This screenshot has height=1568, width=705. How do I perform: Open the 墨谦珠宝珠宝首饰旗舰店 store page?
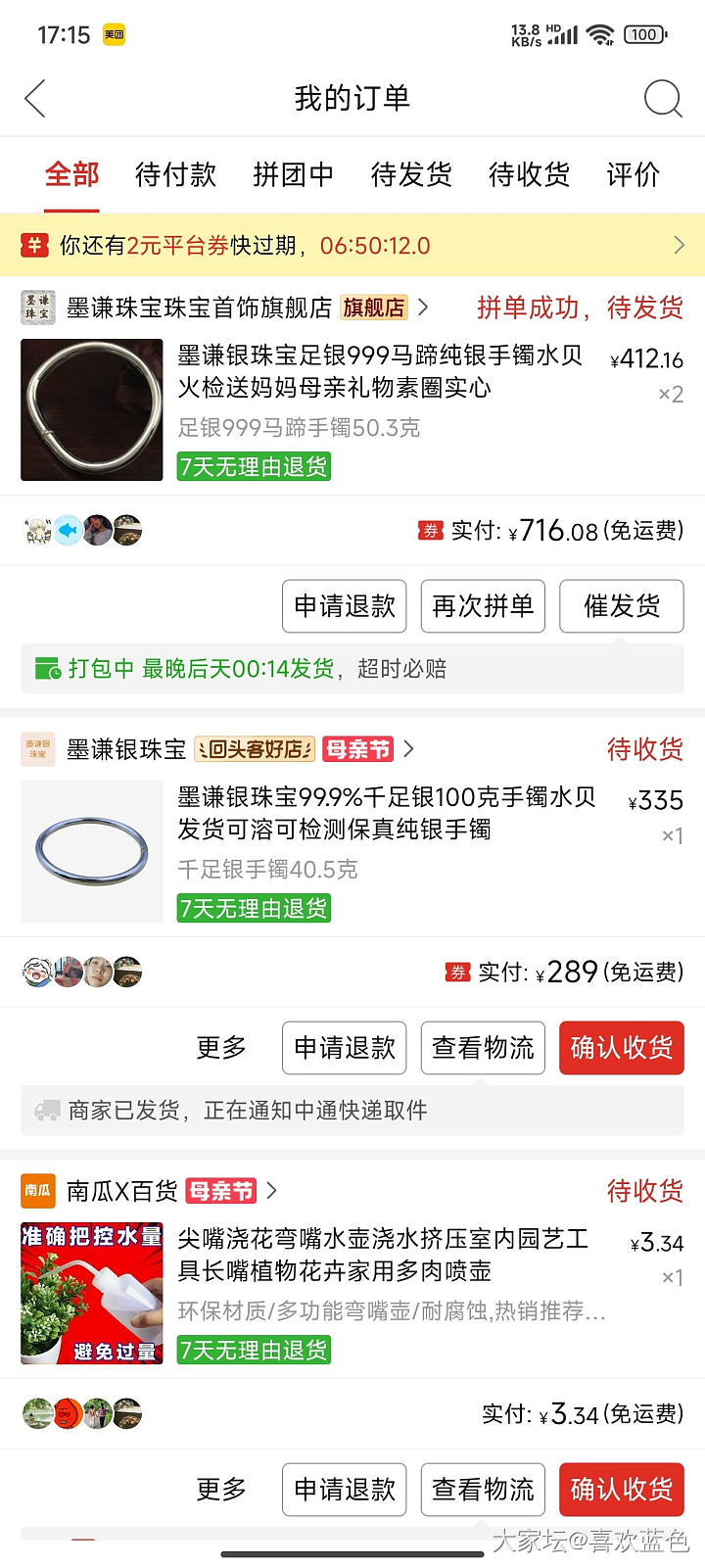199,308
